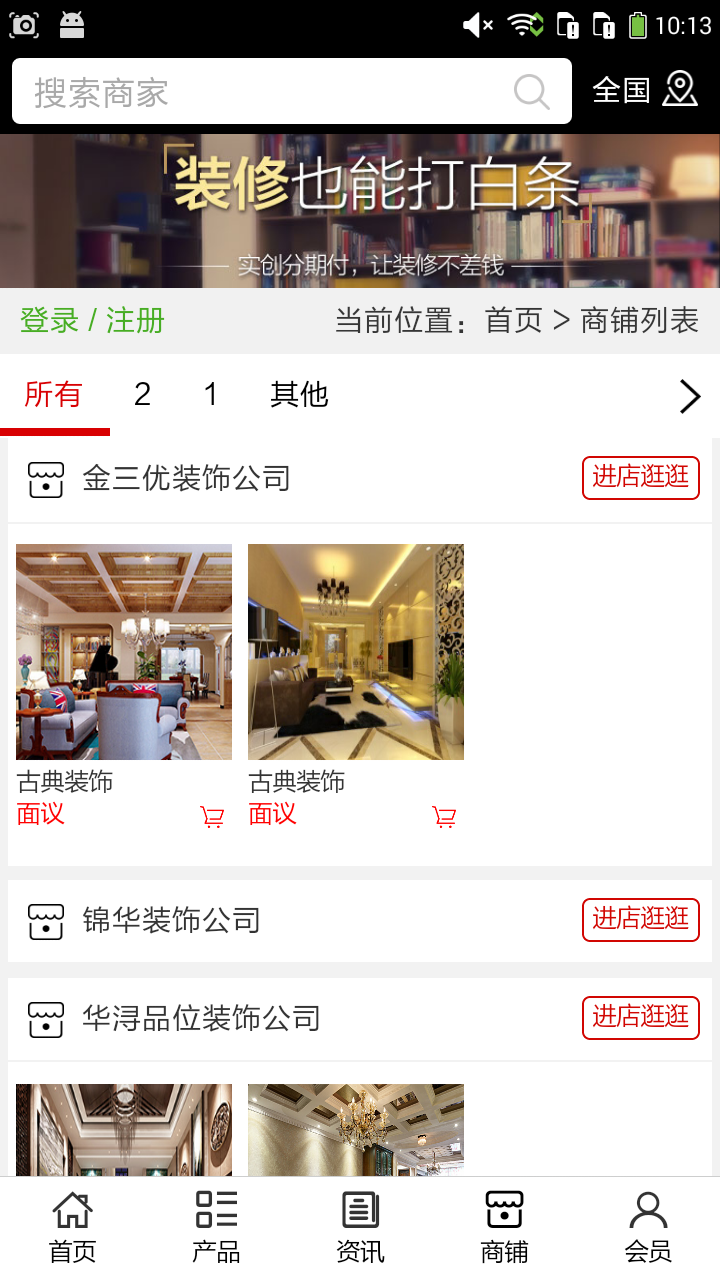The width and height of the screenshot is (720, 1280).
Task: Tap the 登录 / 注册 link
Action: click(x=92, y=321)
